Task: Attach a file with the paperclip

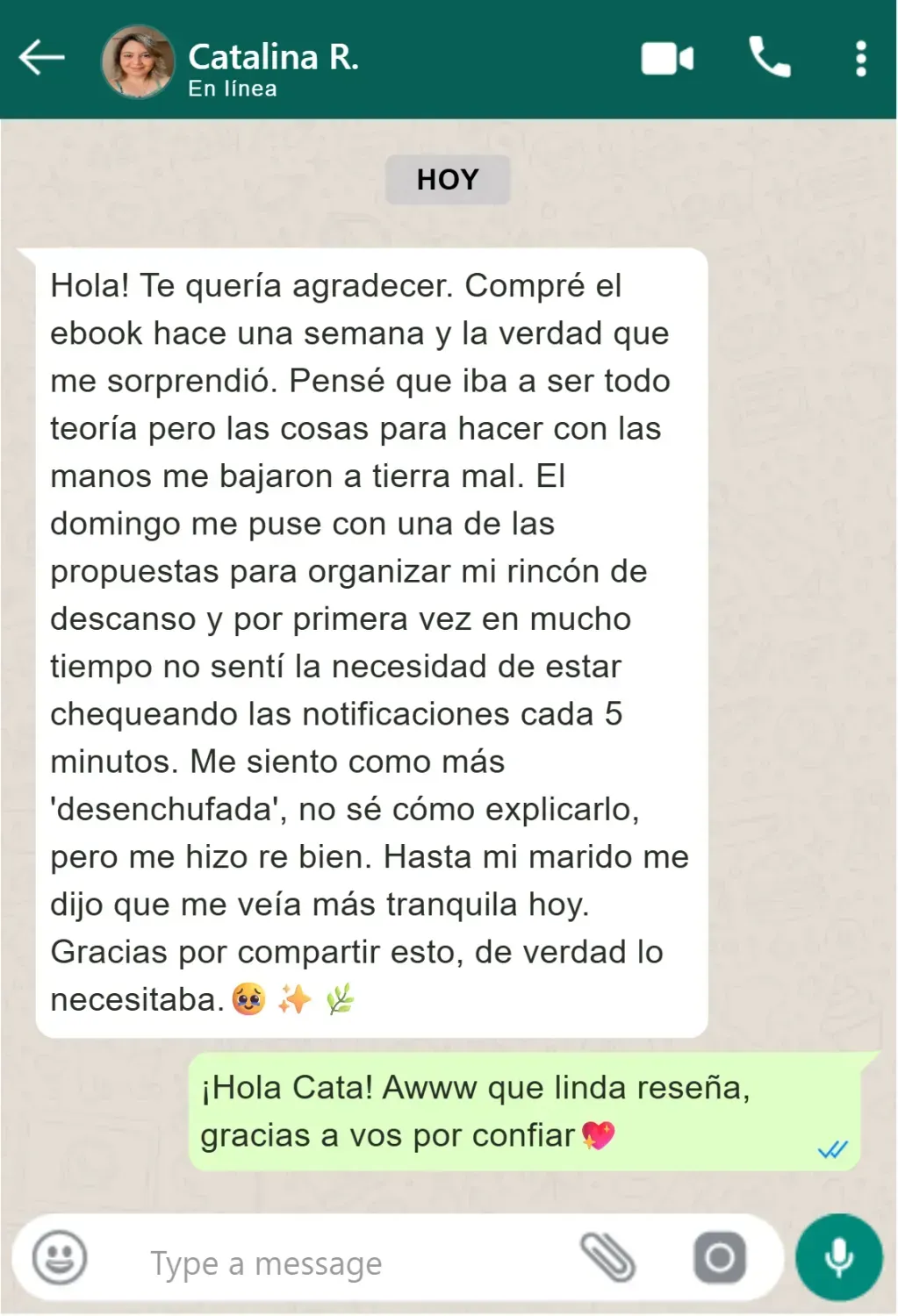Action: (x=607, y=1258)
